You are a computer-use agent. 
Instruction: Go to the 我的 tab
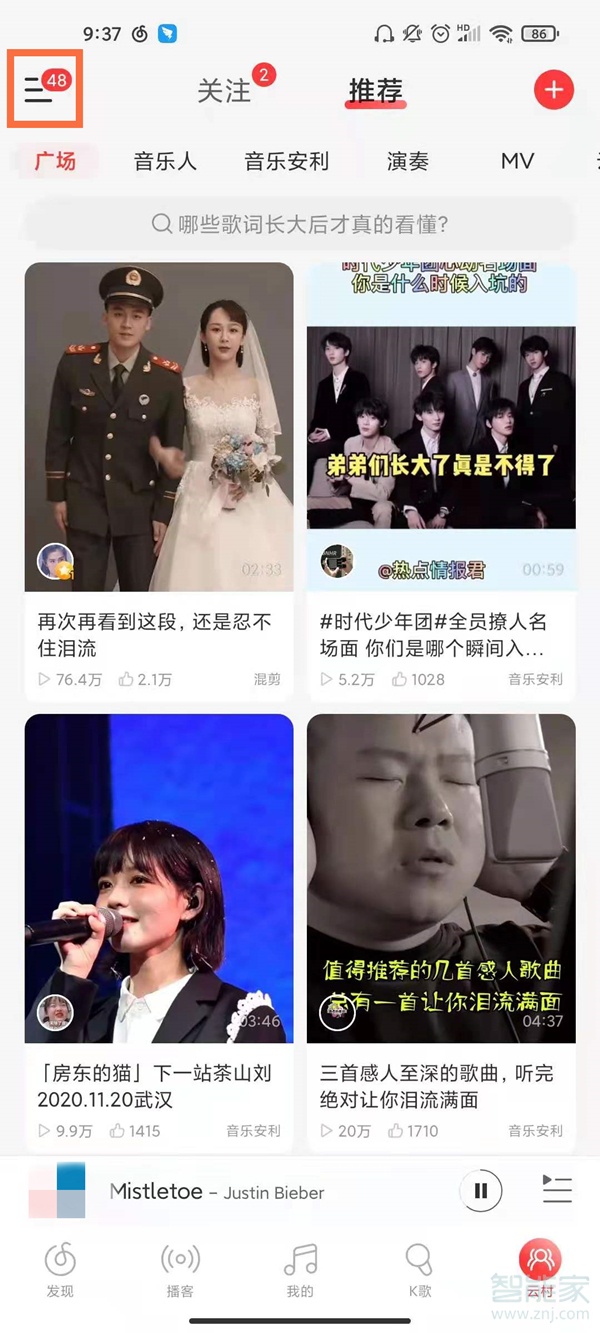300,1268
